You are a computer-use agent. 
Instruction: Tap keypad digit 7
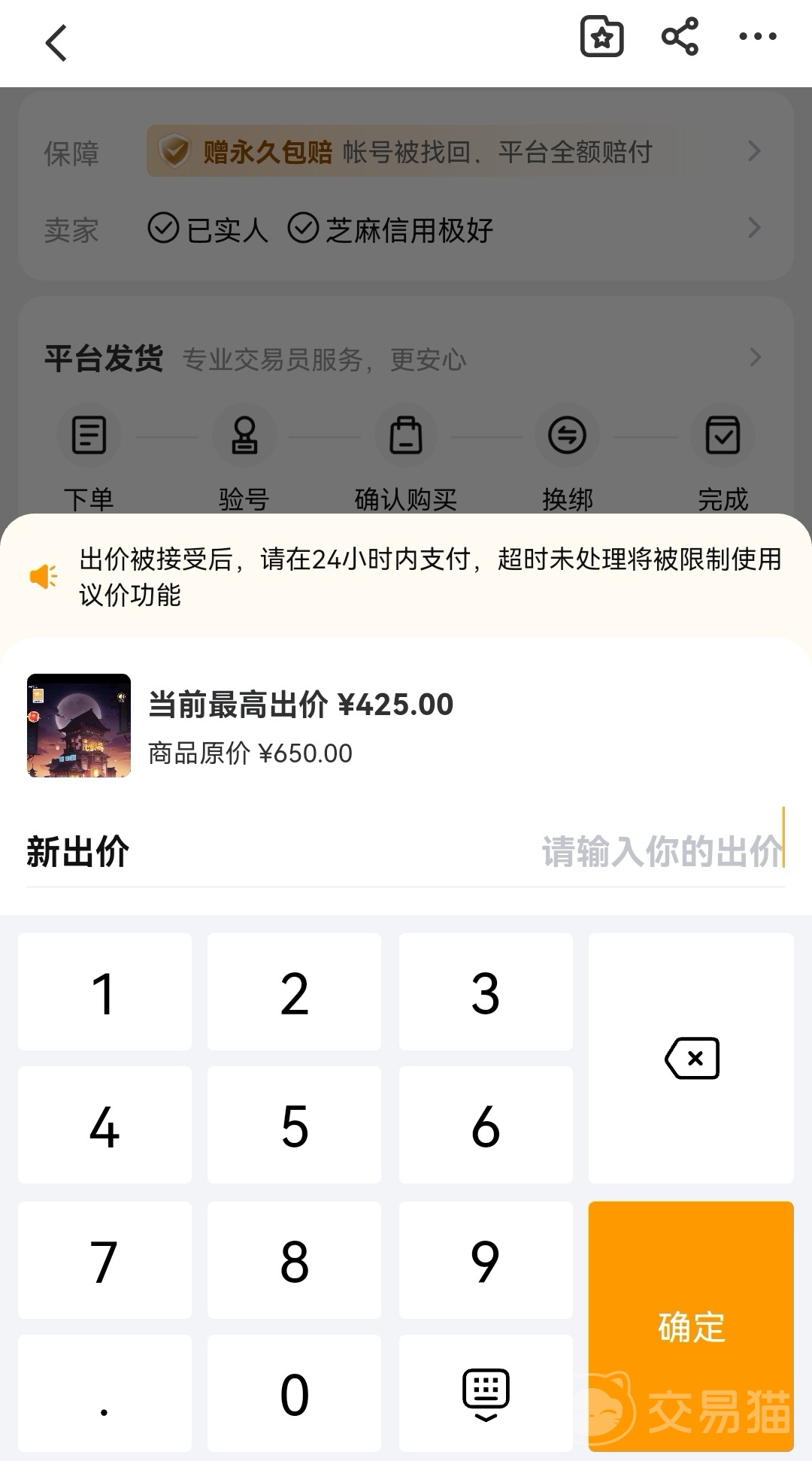point(105,1260)
